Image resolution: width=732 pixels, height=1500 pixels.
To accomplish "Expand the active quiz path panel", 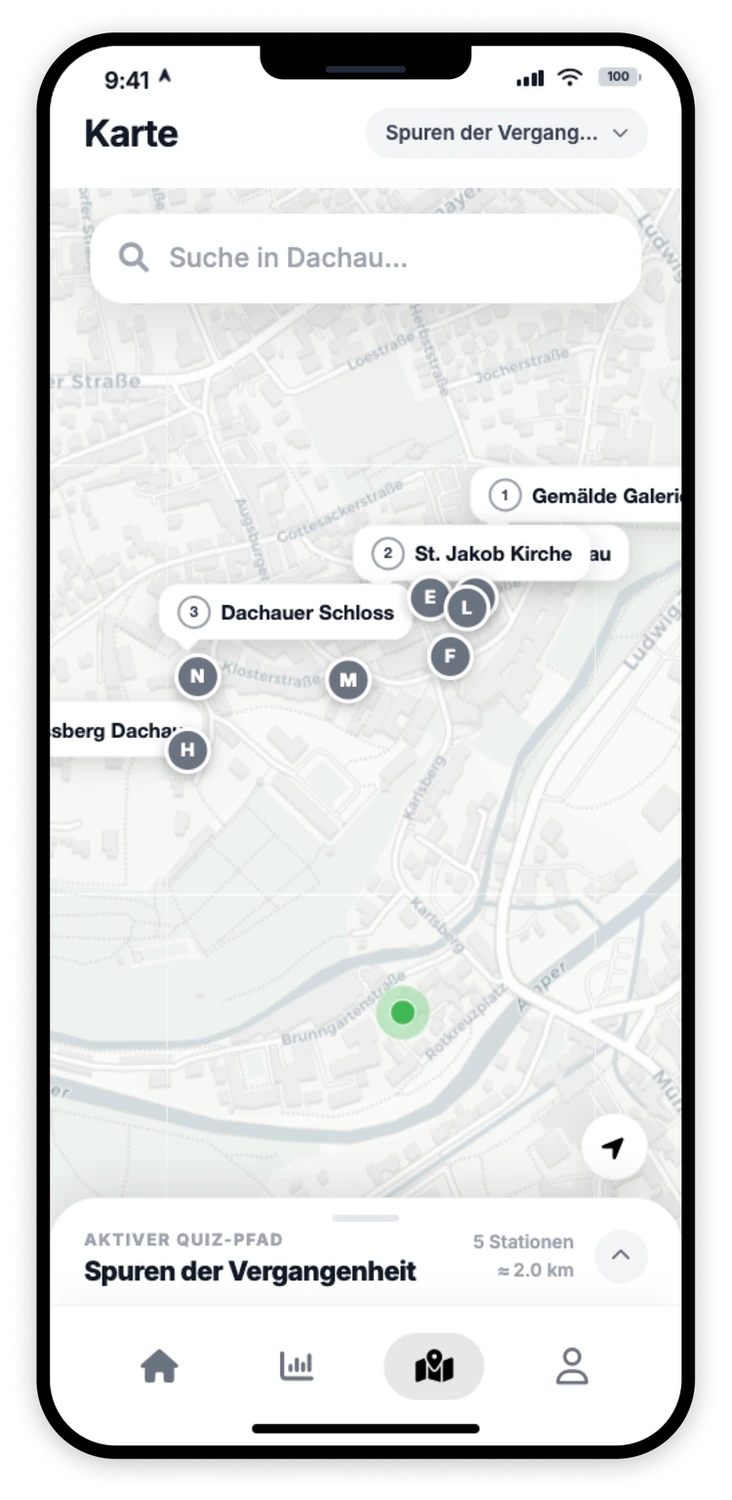I will (621, 1255).
